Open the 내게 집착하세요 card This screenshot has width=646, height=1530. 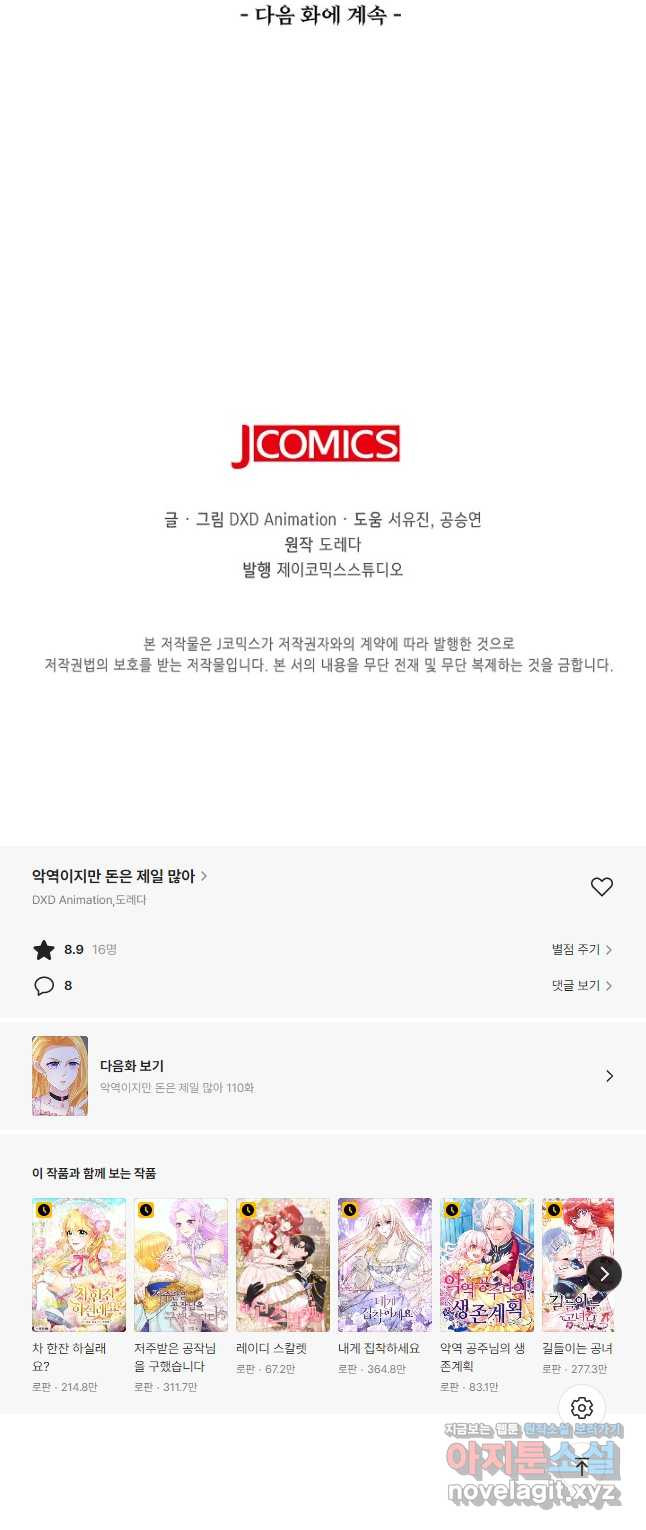coord(385,1265)
